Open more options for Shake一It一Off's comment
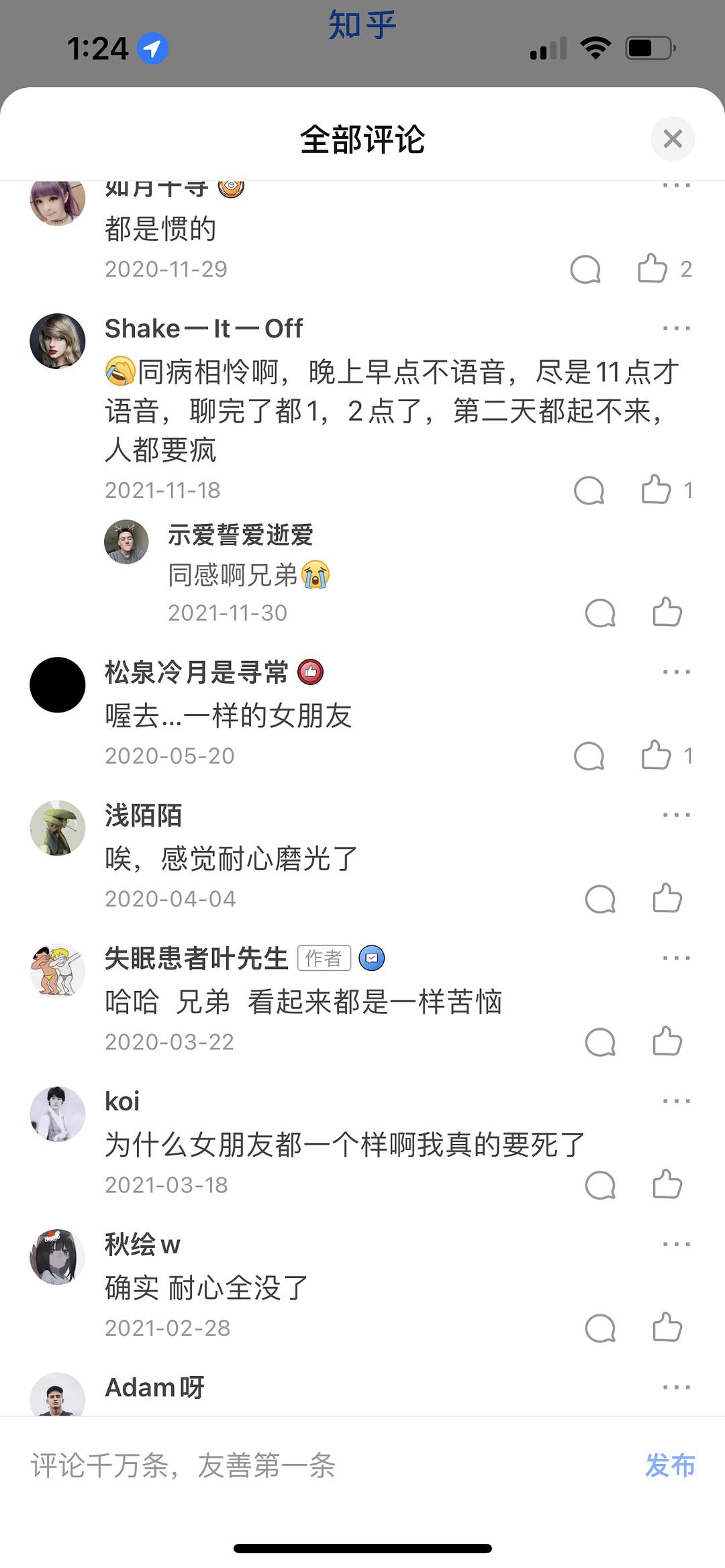The image size is (725, 1568). coord(676,328)
